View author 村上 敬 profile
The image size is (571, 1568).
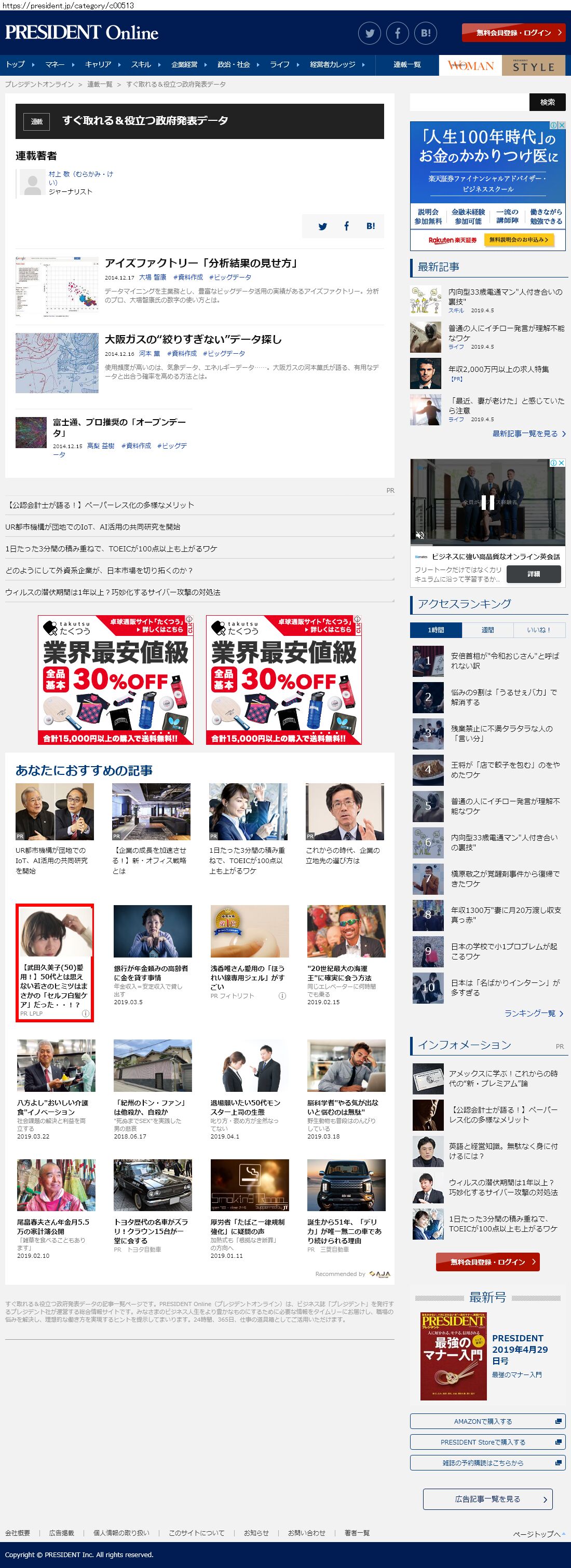[80, 178]
